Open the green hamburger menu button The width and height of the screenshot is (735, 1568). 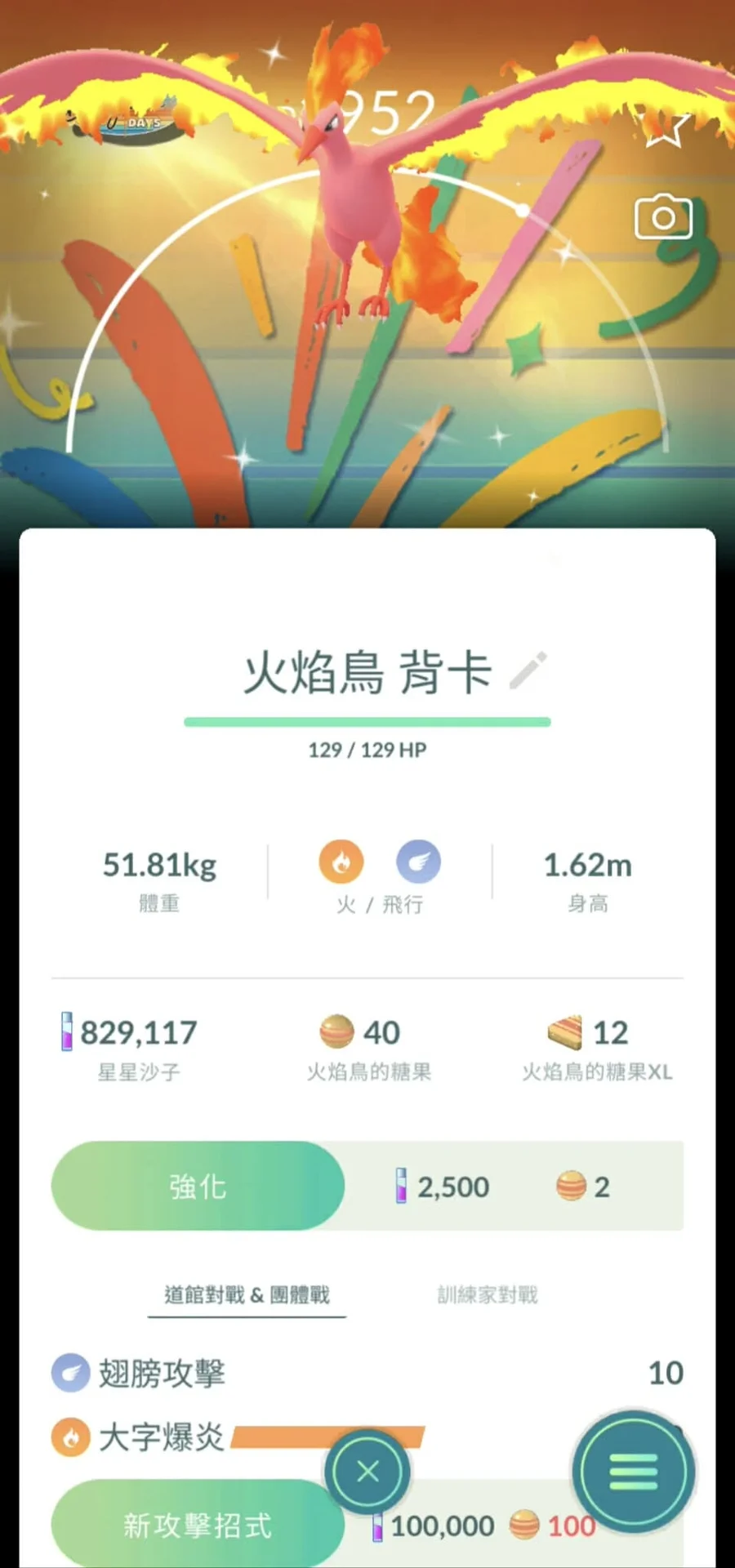tap(634, 1472)
